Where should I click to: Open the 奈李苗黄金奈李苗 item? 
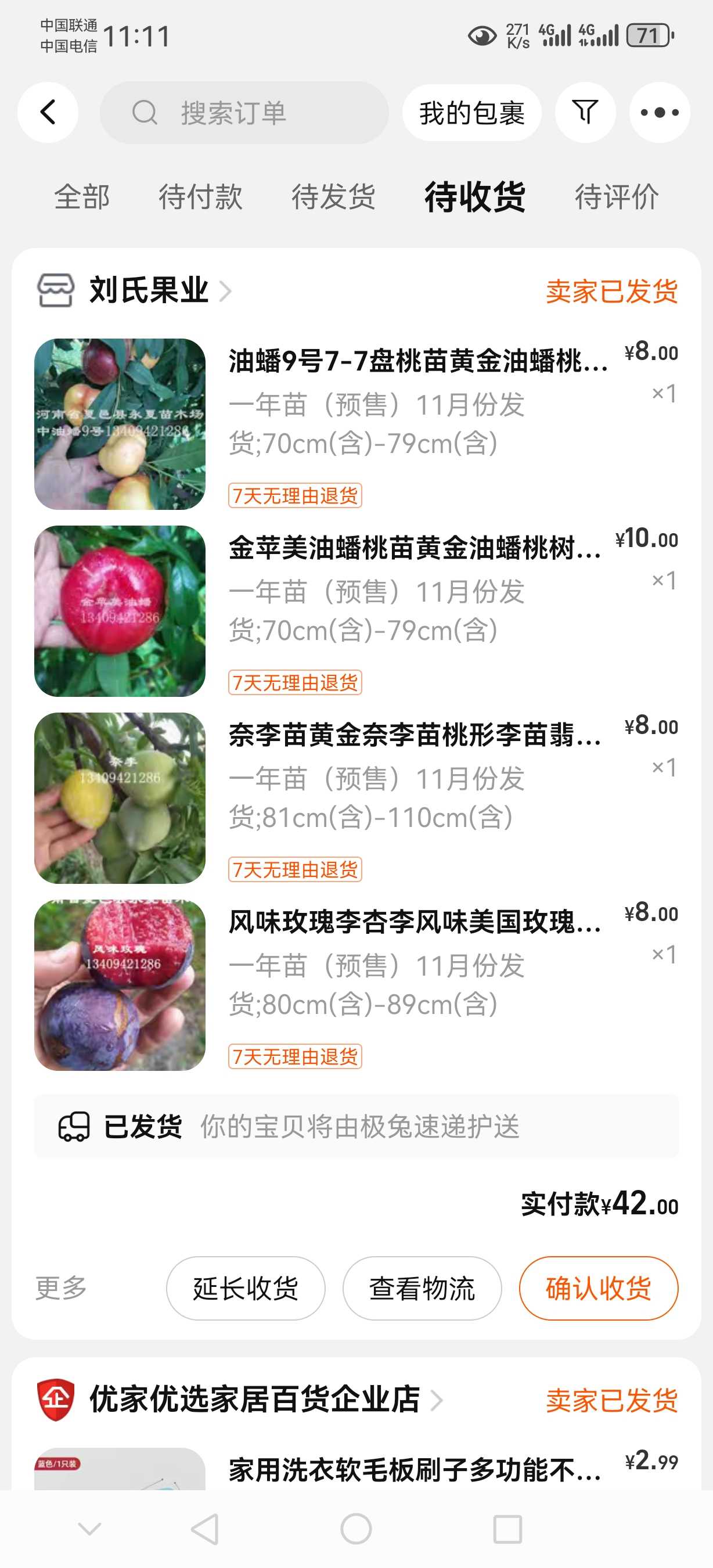pos(413,735)
